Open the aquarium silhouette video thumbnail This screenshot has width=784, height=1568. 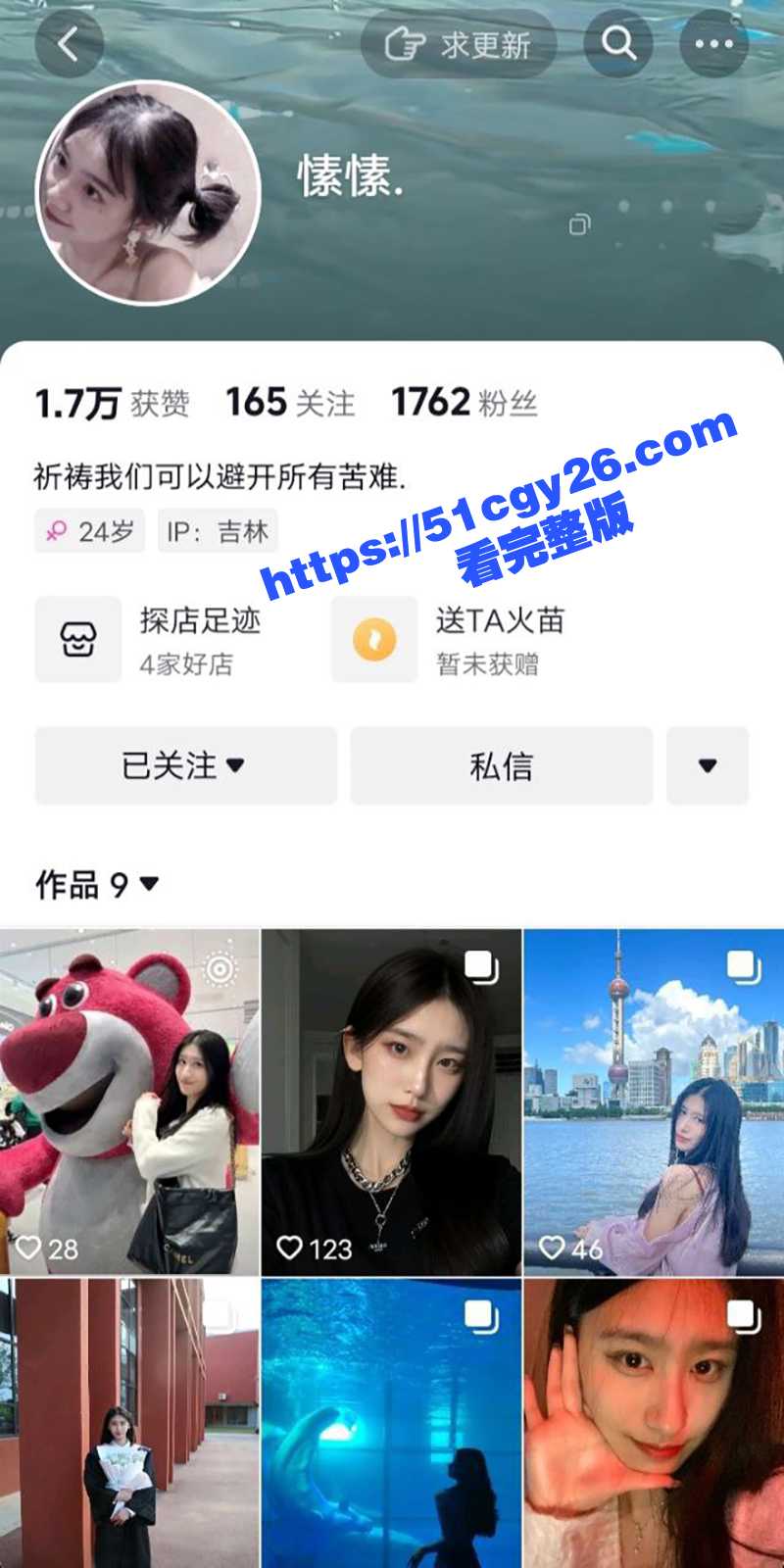pyautogui.click(x=392, y=1421)
